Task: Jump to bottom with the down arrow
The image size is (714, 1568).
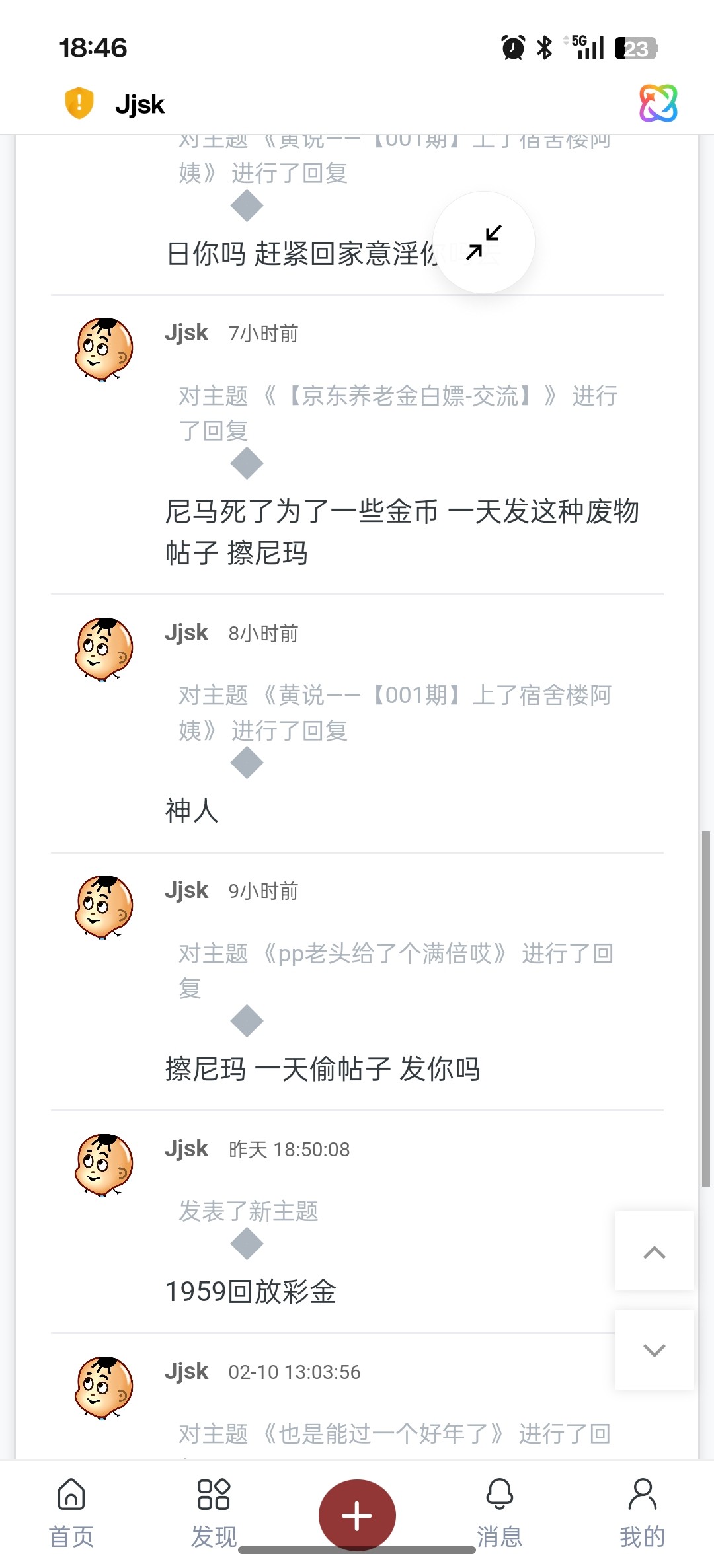Action: pos(654,1350)
